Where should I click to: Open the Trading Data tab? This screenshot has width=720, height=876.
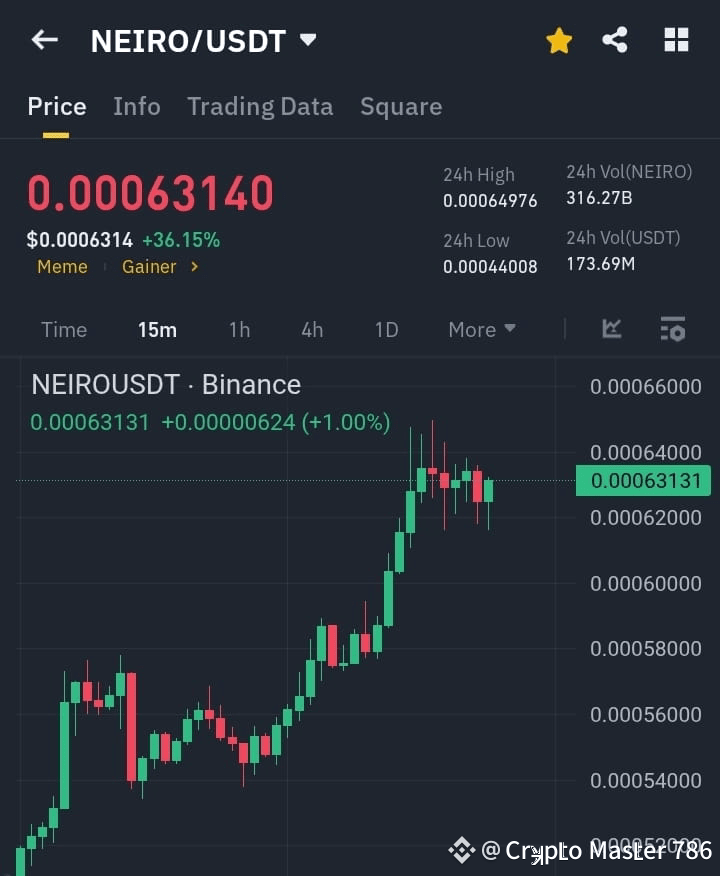(x=260, y=106)
